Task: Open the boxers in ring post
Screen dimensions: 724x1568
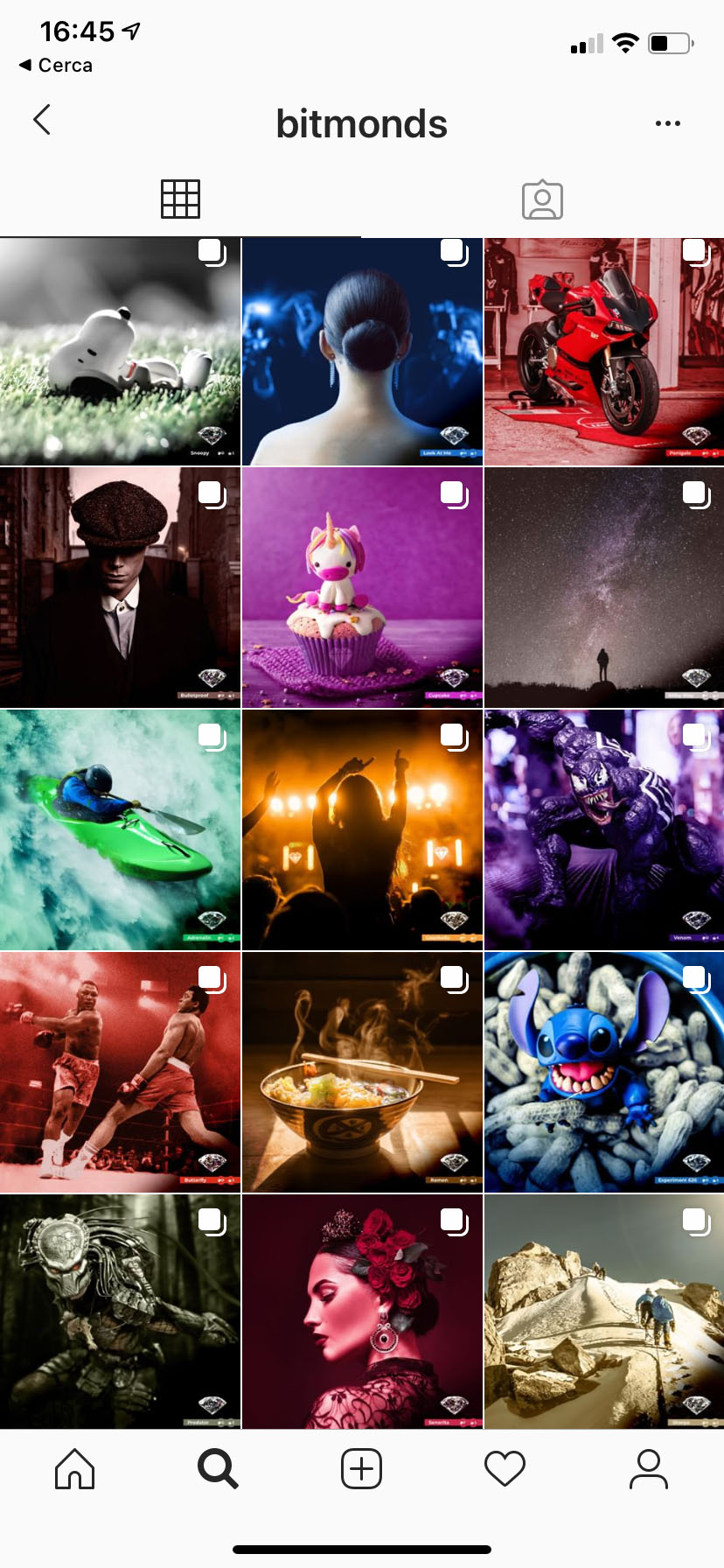Action: 120,1072
